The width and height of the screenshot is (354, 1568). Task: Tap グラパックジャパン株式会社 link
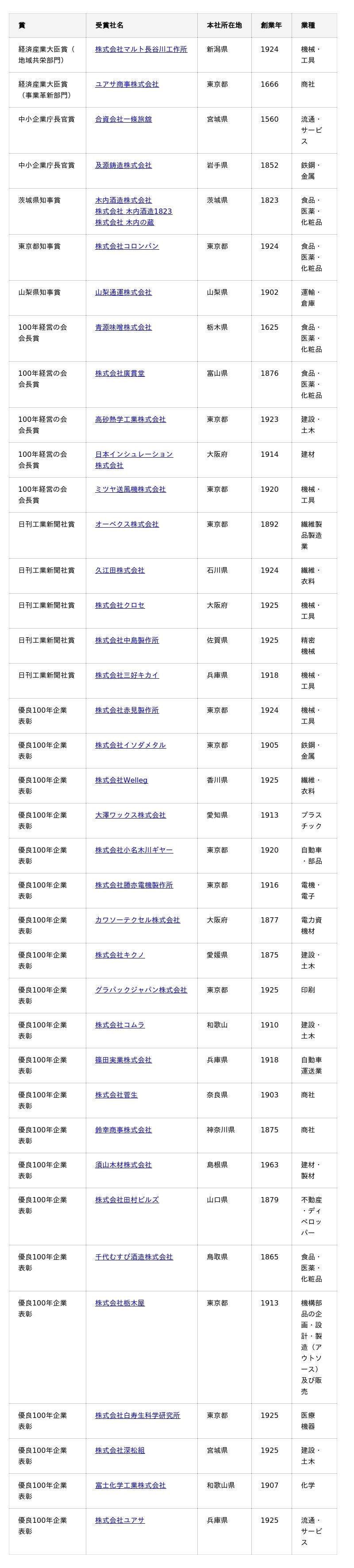(141, 990)
